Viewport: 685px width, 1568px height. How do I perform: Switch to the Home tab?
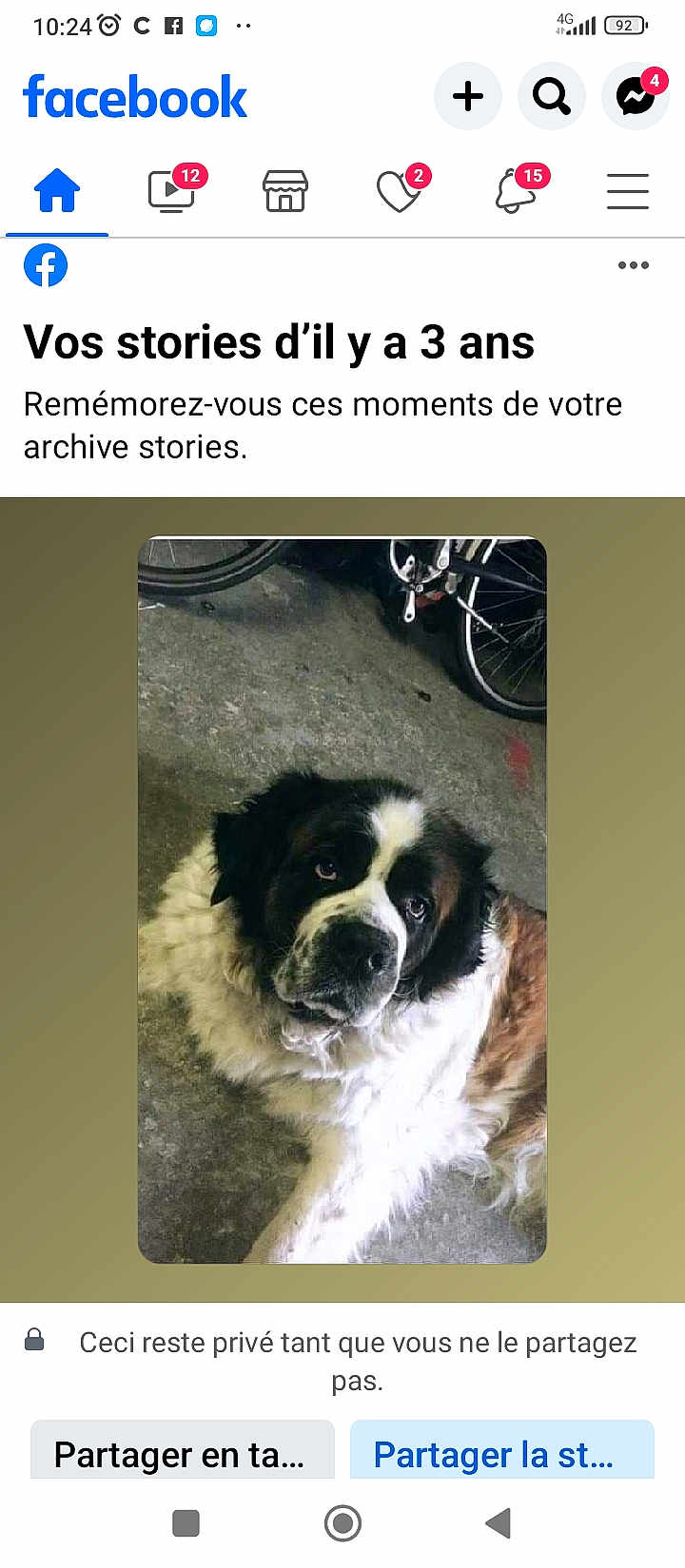57,190
